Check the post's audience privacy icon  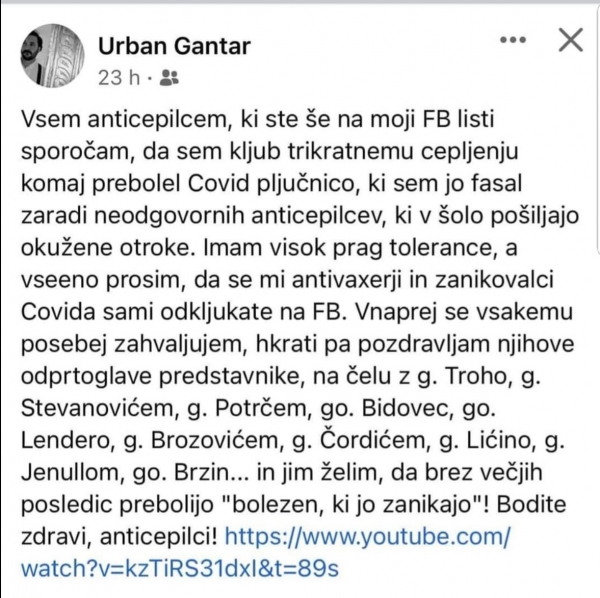(x=169, y=76)
